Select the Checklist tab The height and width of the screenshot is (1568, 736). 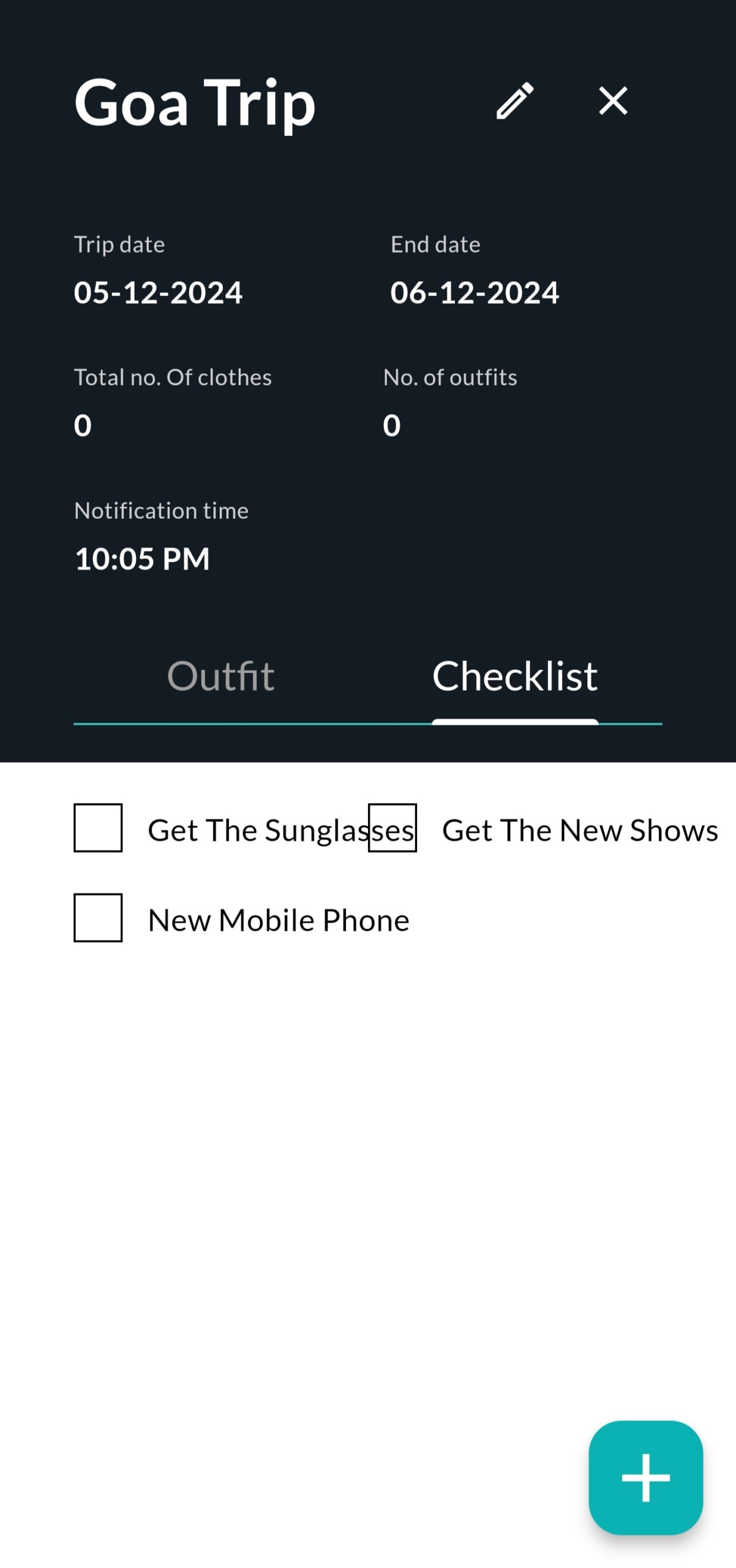coord(515,676)
